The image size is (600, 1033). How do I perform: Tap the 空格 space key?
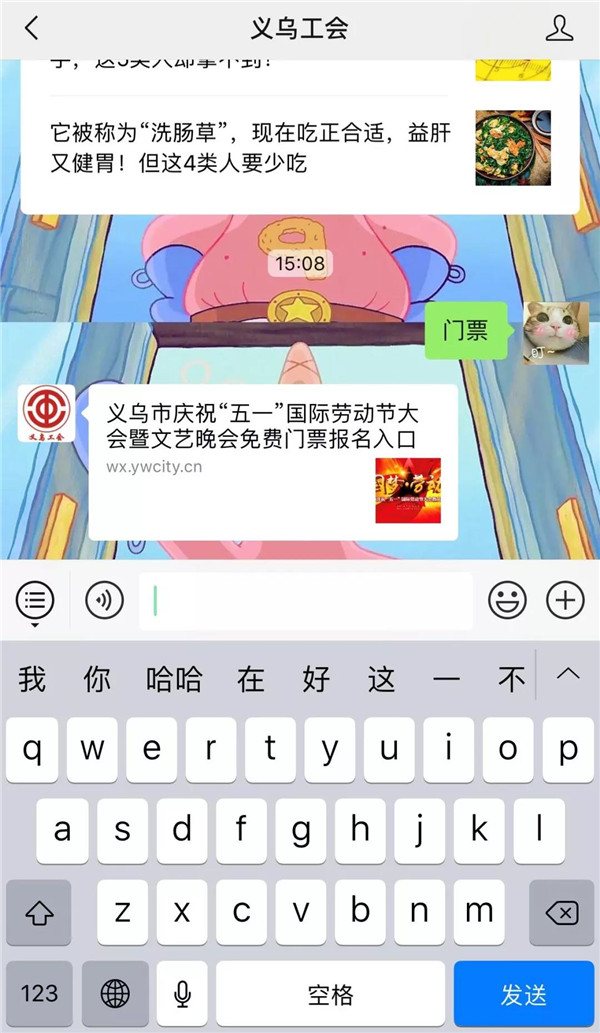click(330, 994)
